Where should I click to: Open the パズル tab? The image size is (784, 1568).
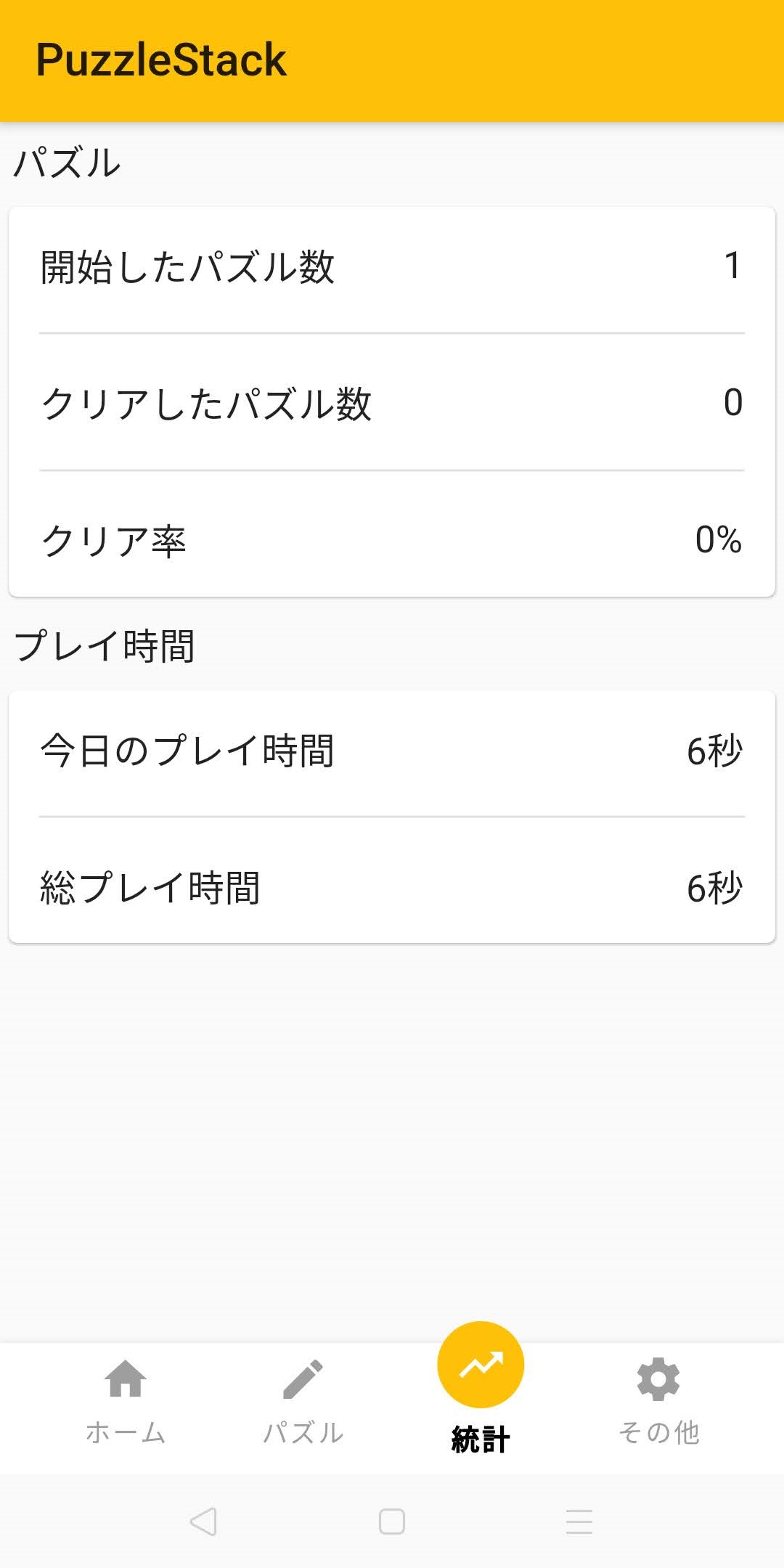[303, 1400]
